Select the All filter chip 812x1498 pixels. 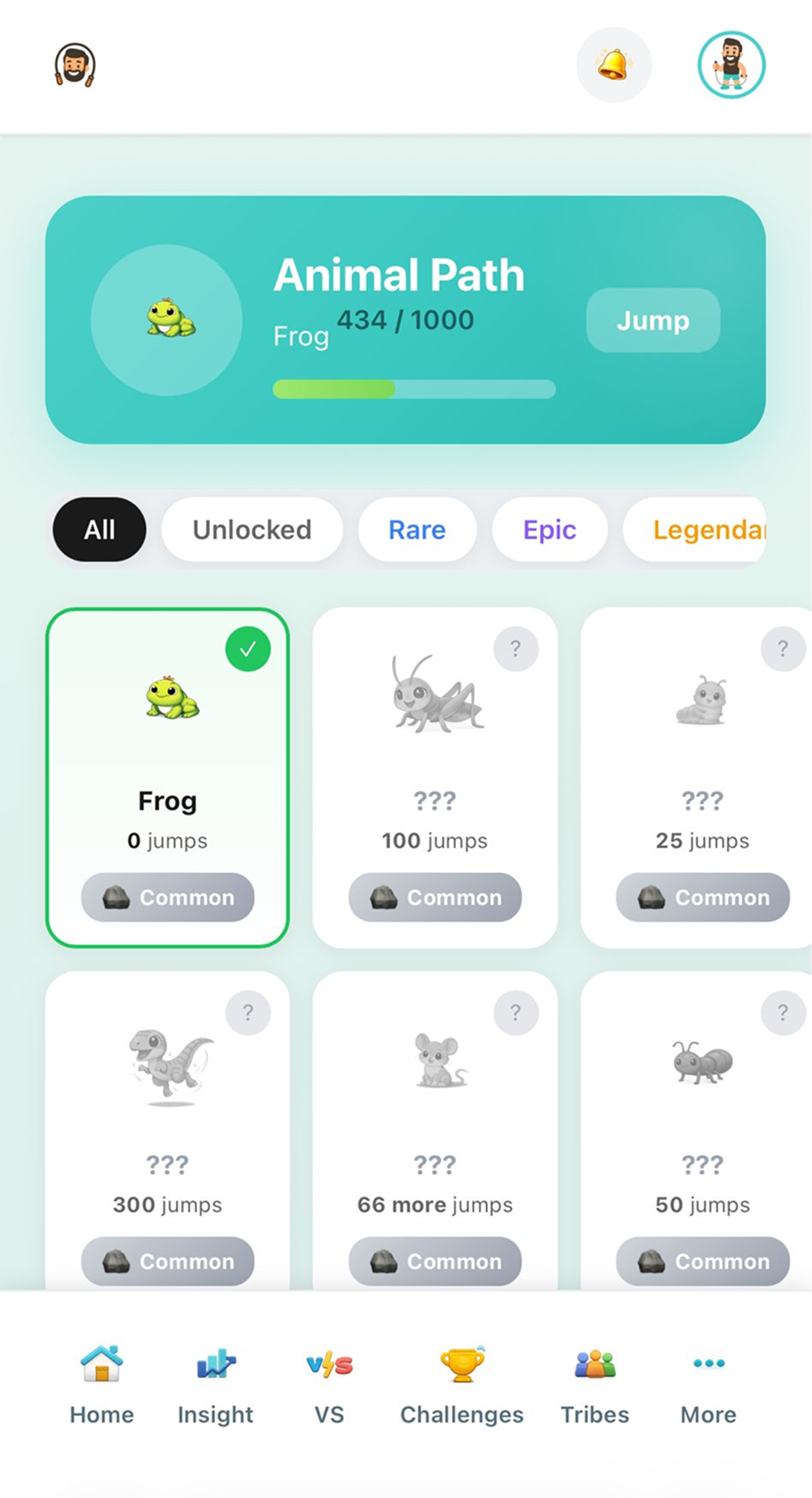tap(99, 530)
